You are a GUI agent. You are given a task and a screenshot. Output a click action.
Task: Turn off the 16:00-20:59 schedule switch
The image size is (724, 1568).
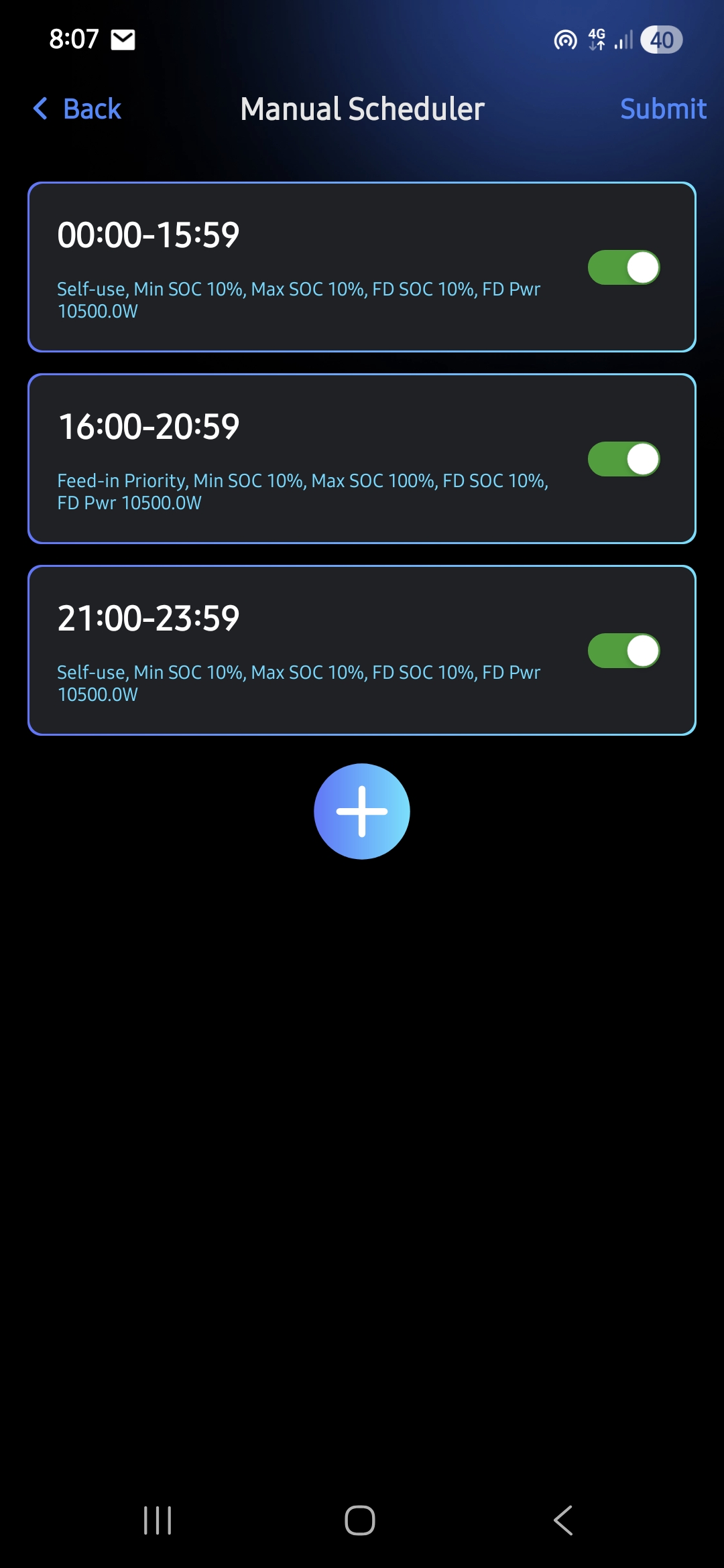point(623,459)
